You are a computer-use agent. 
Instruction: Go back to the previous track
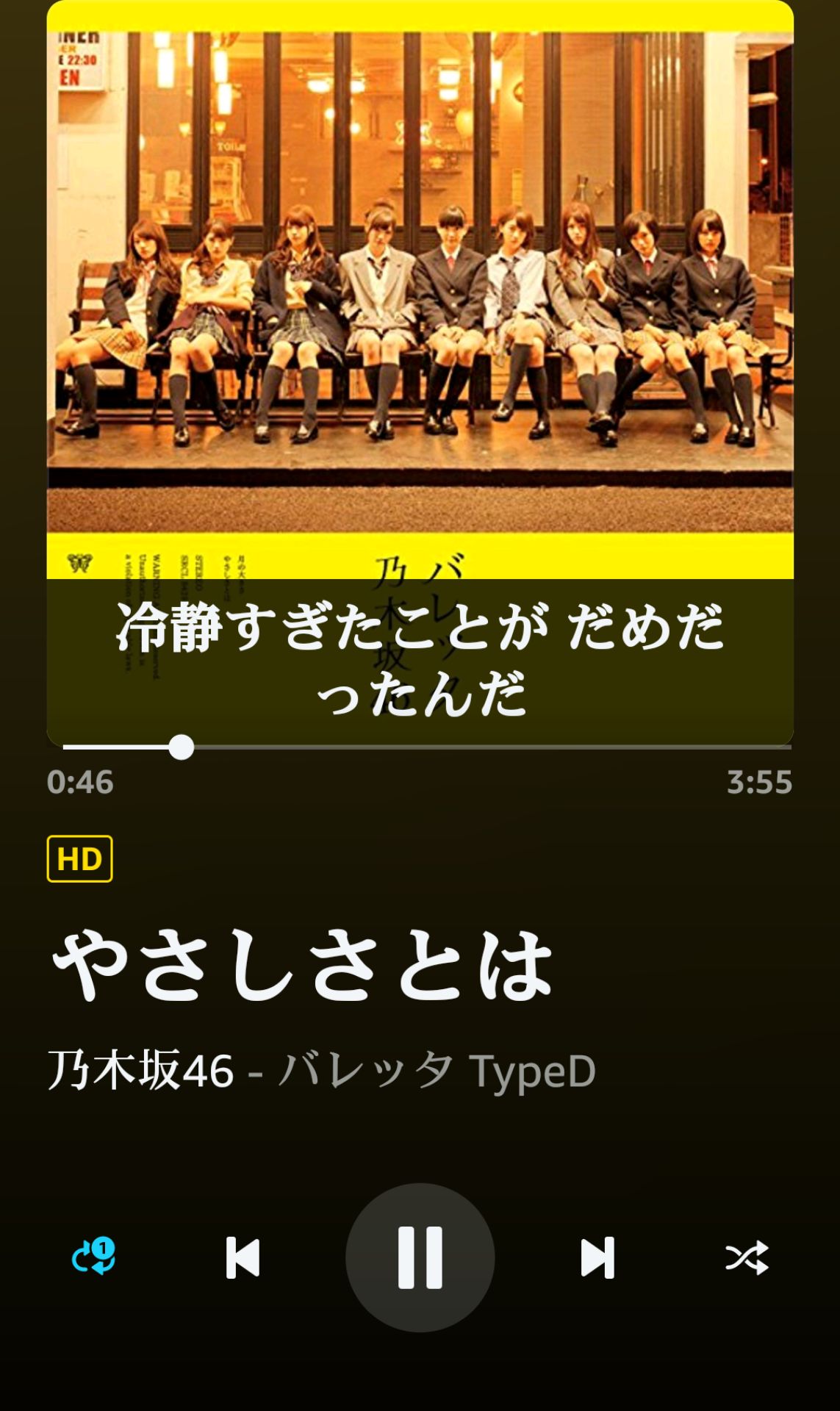pyautogui.click(x=243, y=1258)
